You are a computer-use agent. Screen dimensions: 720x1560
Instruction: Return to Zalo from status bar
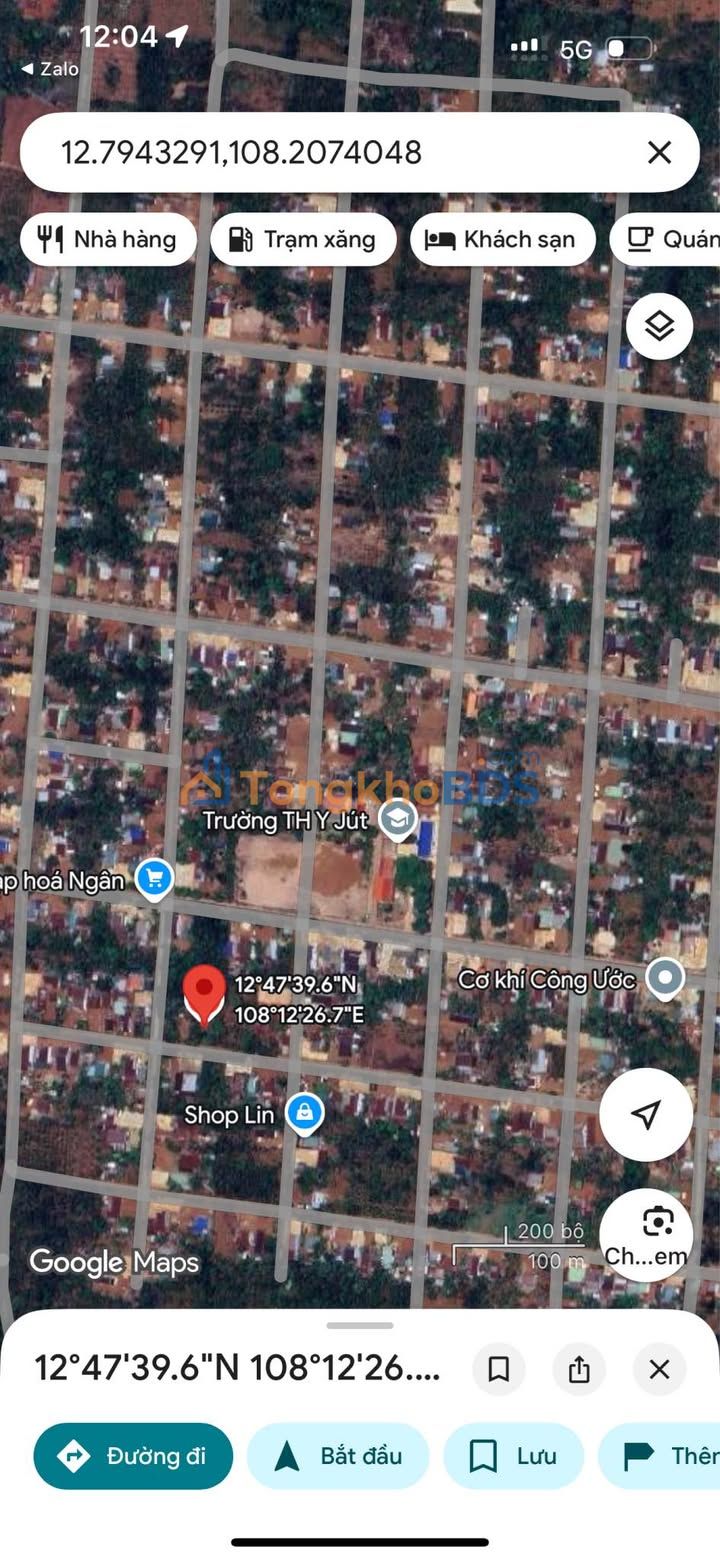(x=50, y=69)
